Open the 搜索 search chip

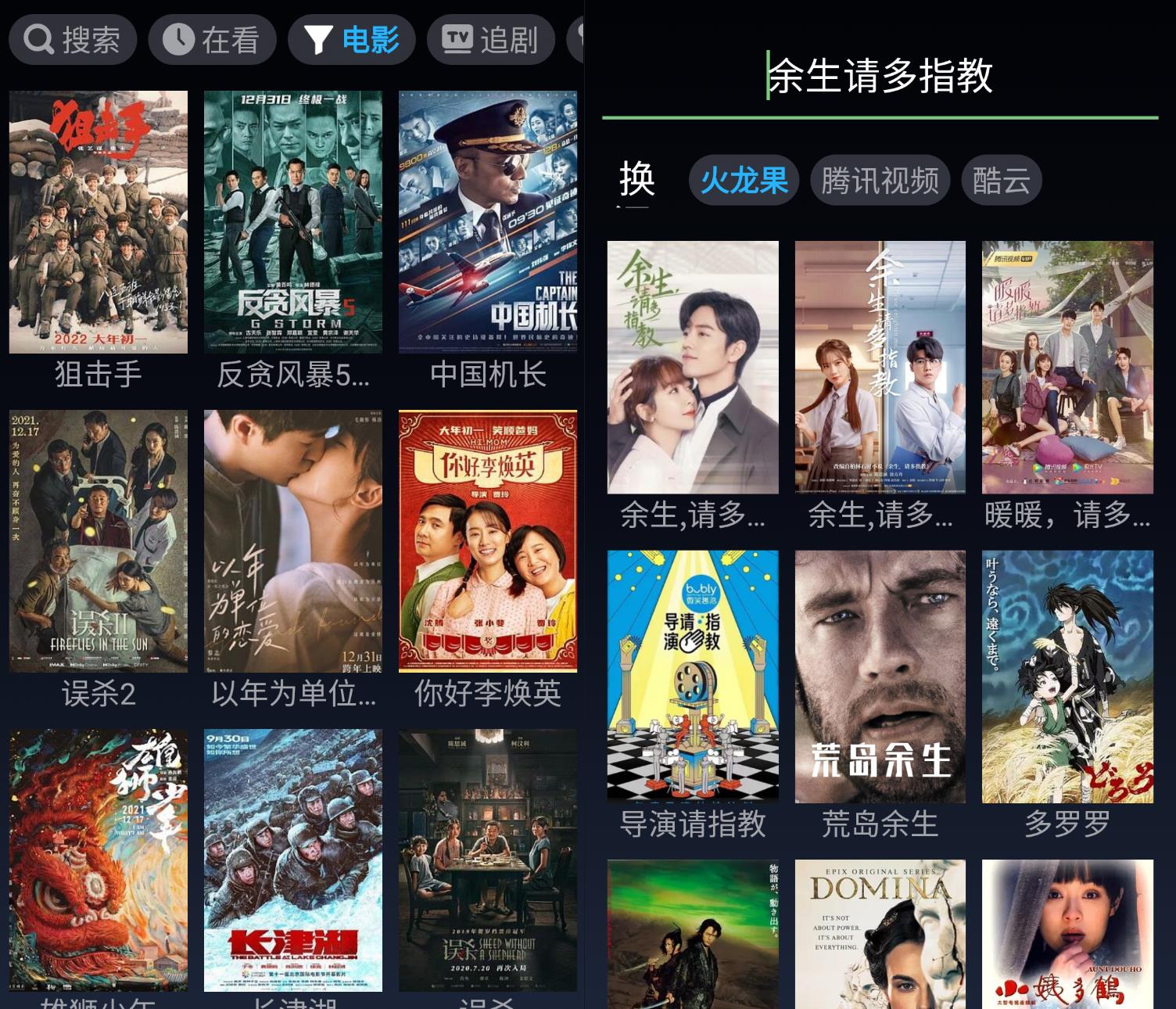coord(73,39)
